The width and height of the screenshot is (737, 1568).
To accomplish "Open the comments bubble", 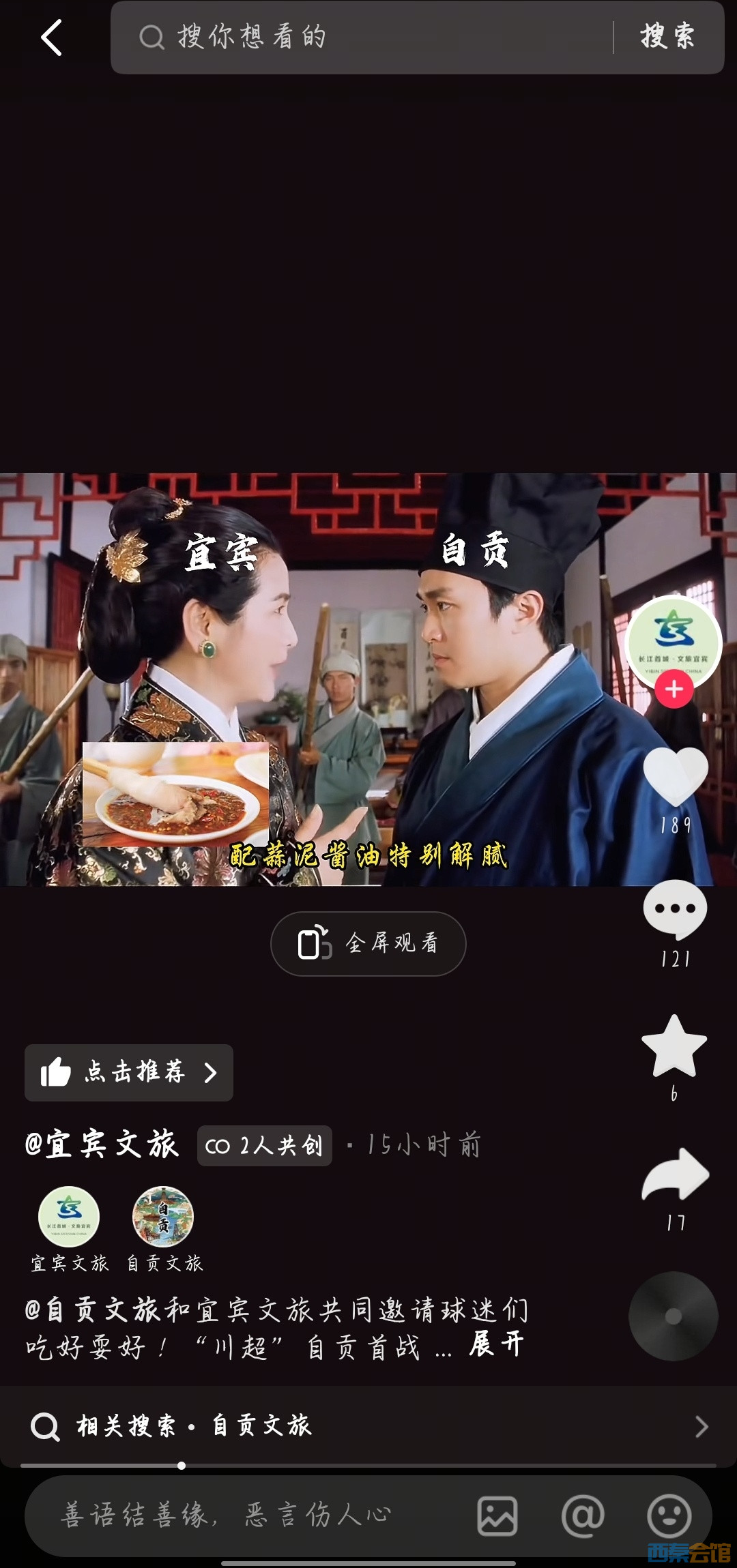I will pos(675,909).
